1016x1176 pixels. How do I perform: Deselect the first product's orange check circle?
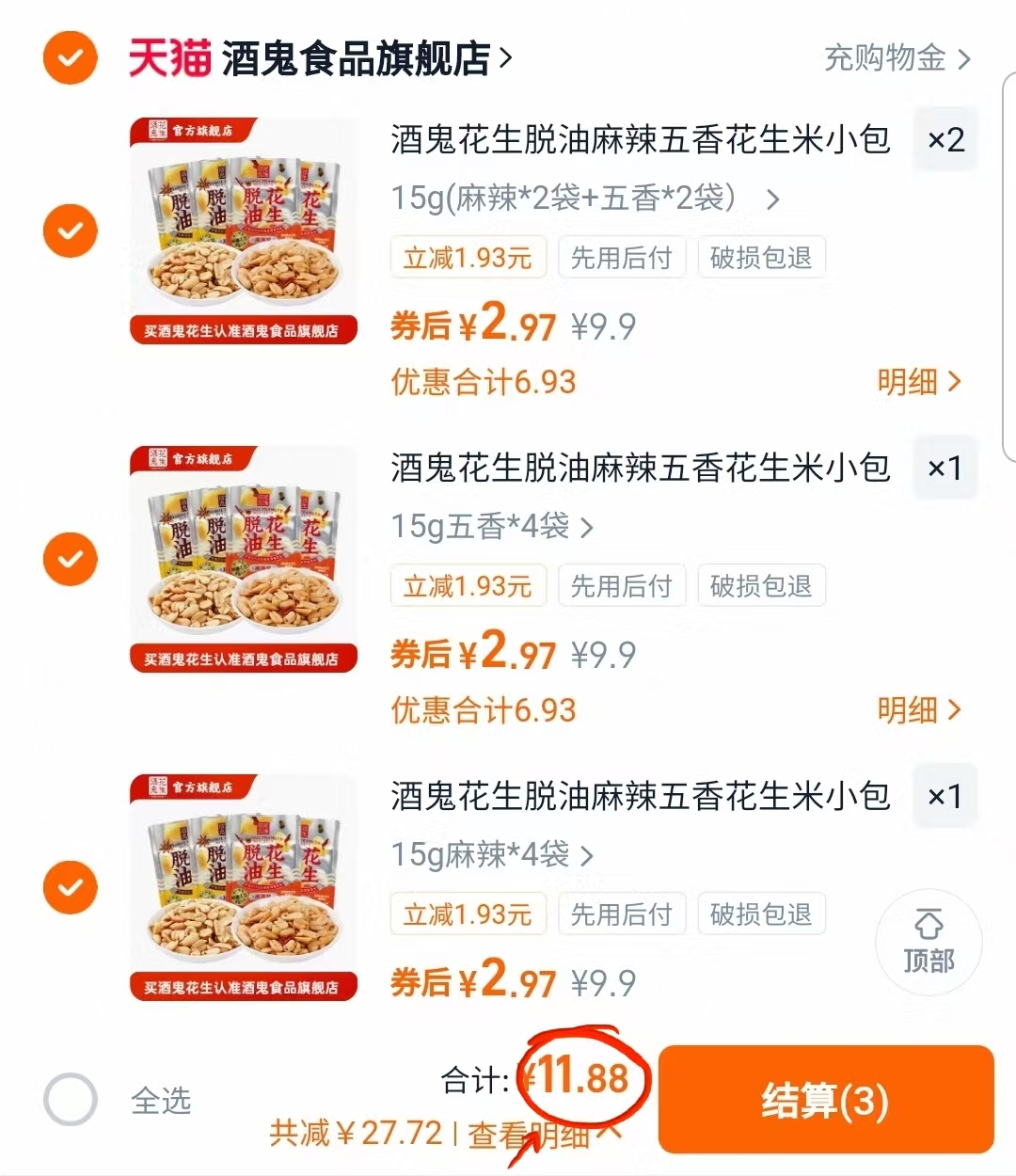70,230
